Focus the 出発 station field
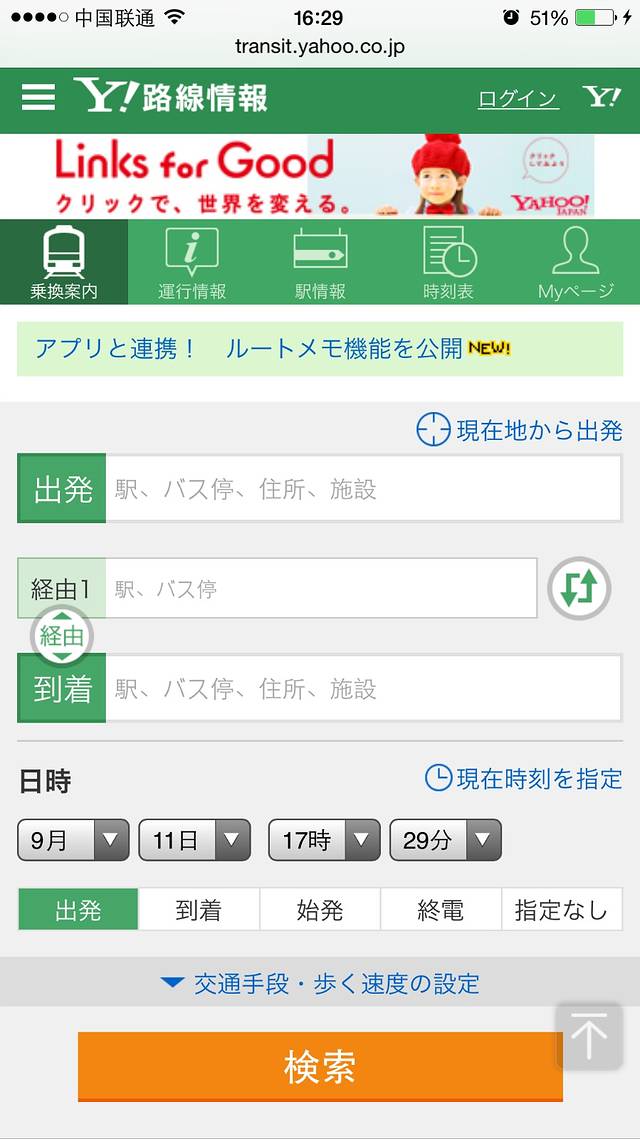Image resolution: width=640 pixels, height=1139 pixels. [362, 489]
